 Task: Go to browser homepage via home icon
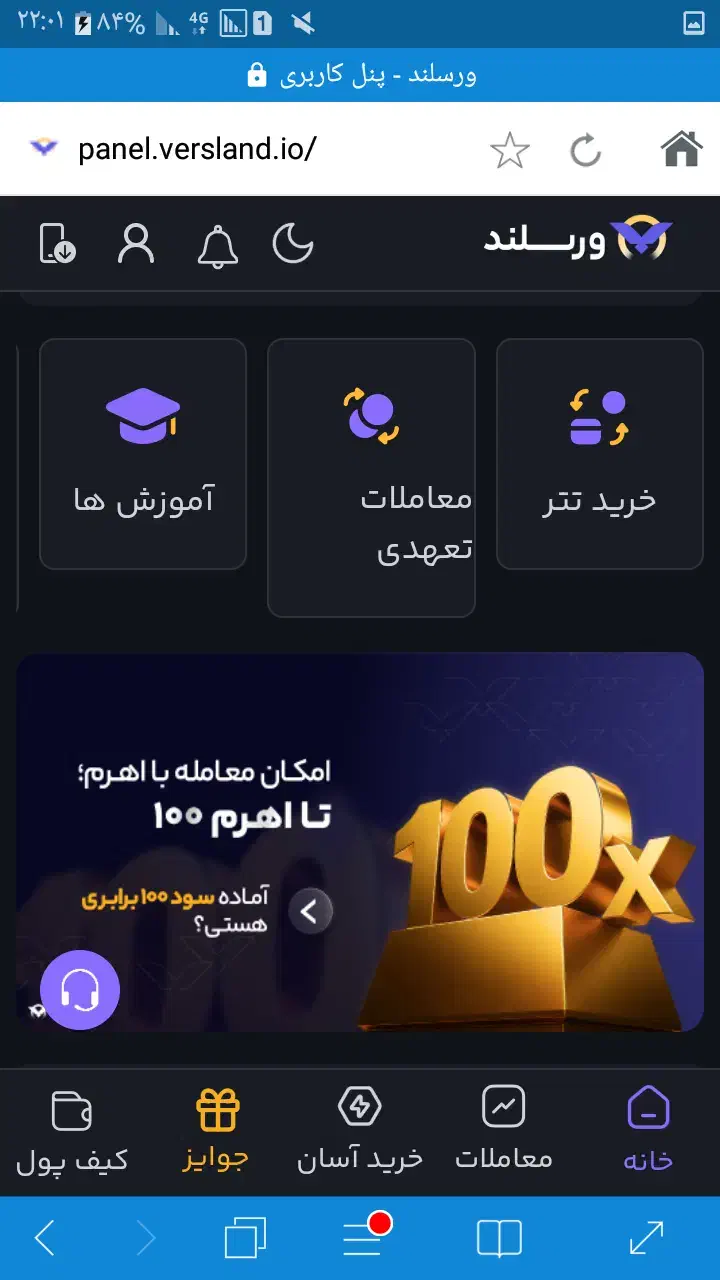click(x=681, y=148)
